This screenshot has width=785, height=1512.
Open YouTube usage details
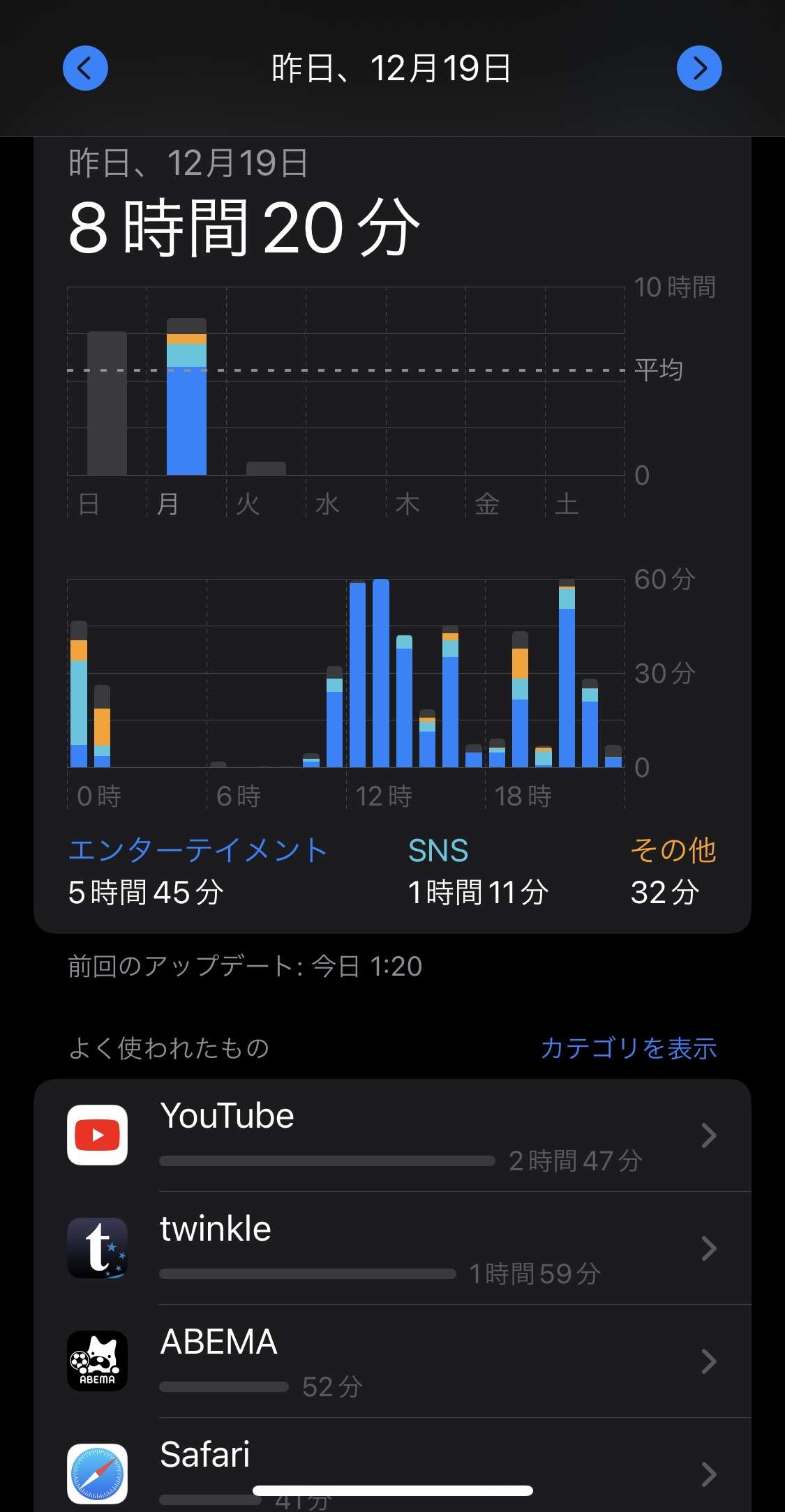pyautogui.click(x=392, y=1135)
